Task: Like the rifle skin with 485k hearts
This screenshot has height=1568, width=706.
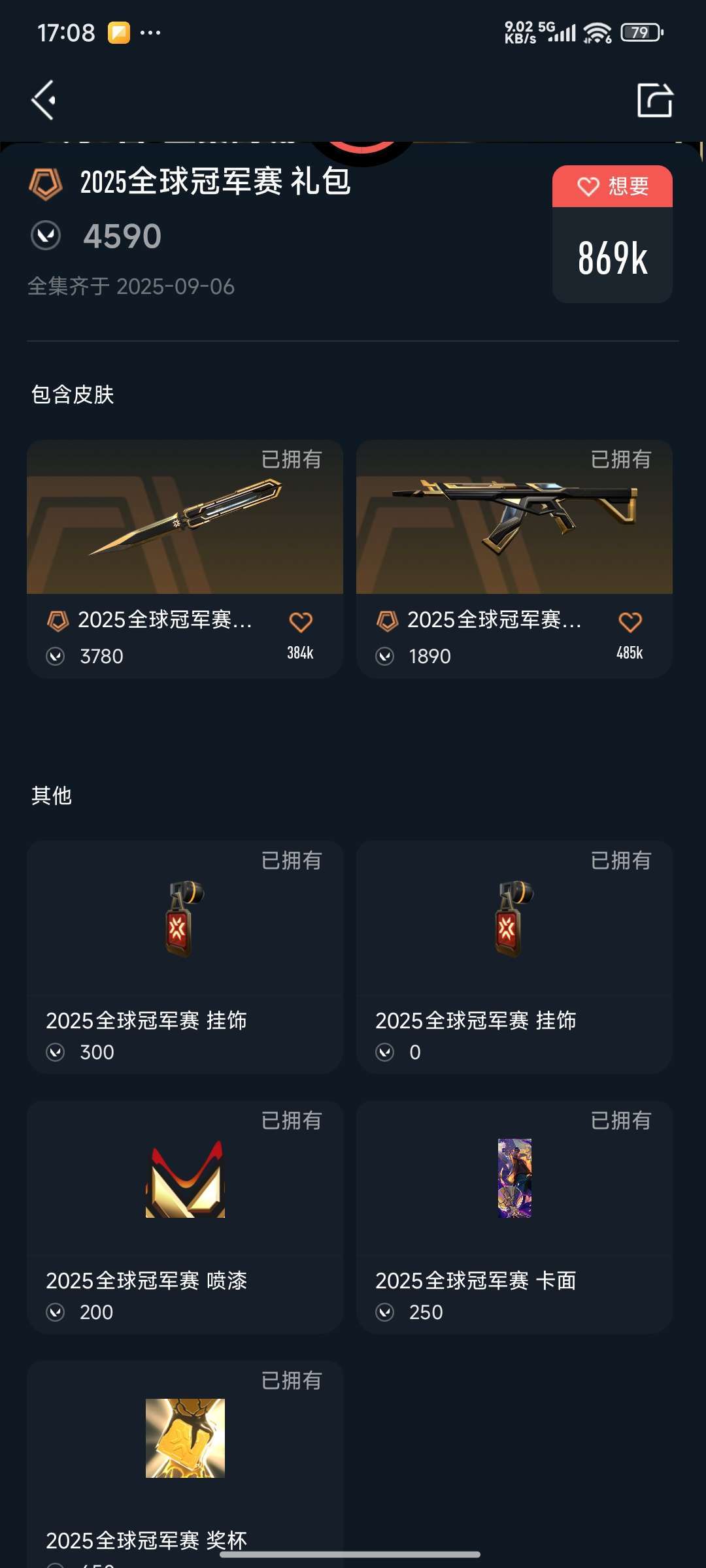Action: pyautogui.click(x=630, y=623)
